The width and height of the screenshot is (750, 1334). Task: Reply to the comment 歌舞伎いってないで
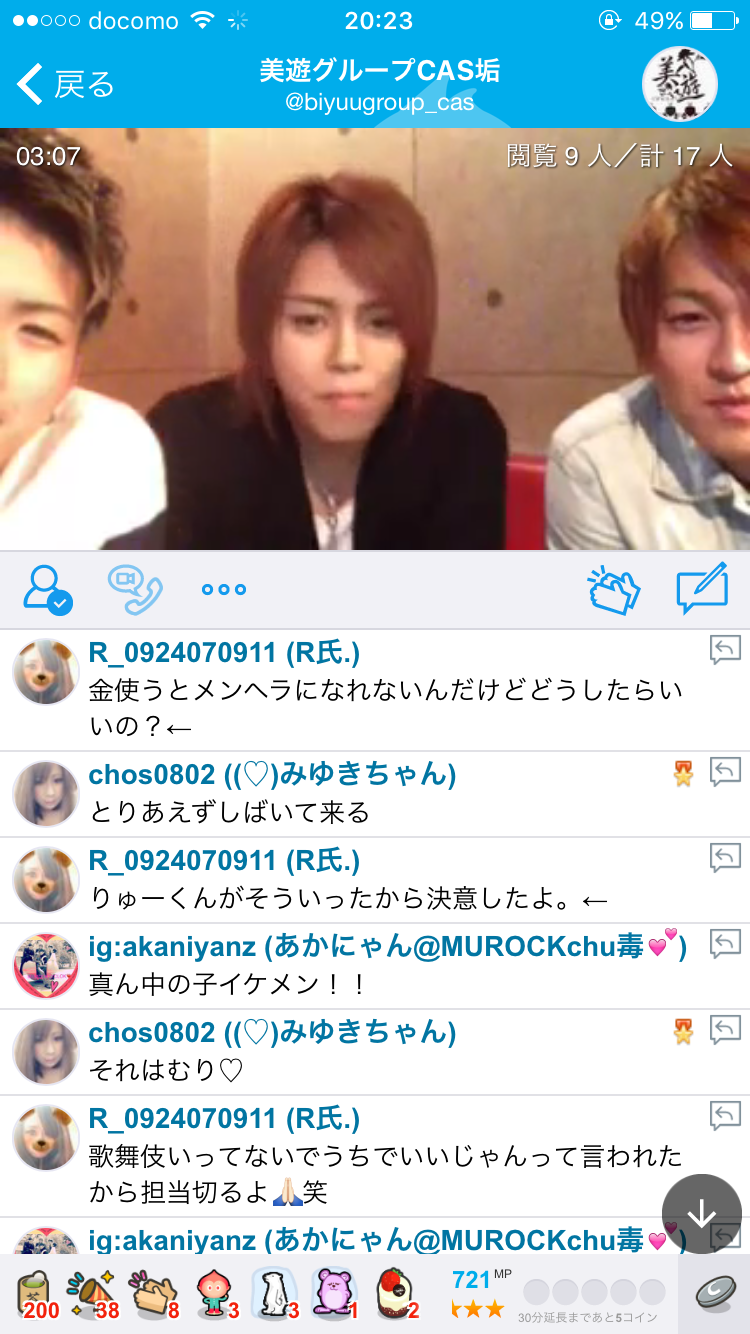point(725,1115)
